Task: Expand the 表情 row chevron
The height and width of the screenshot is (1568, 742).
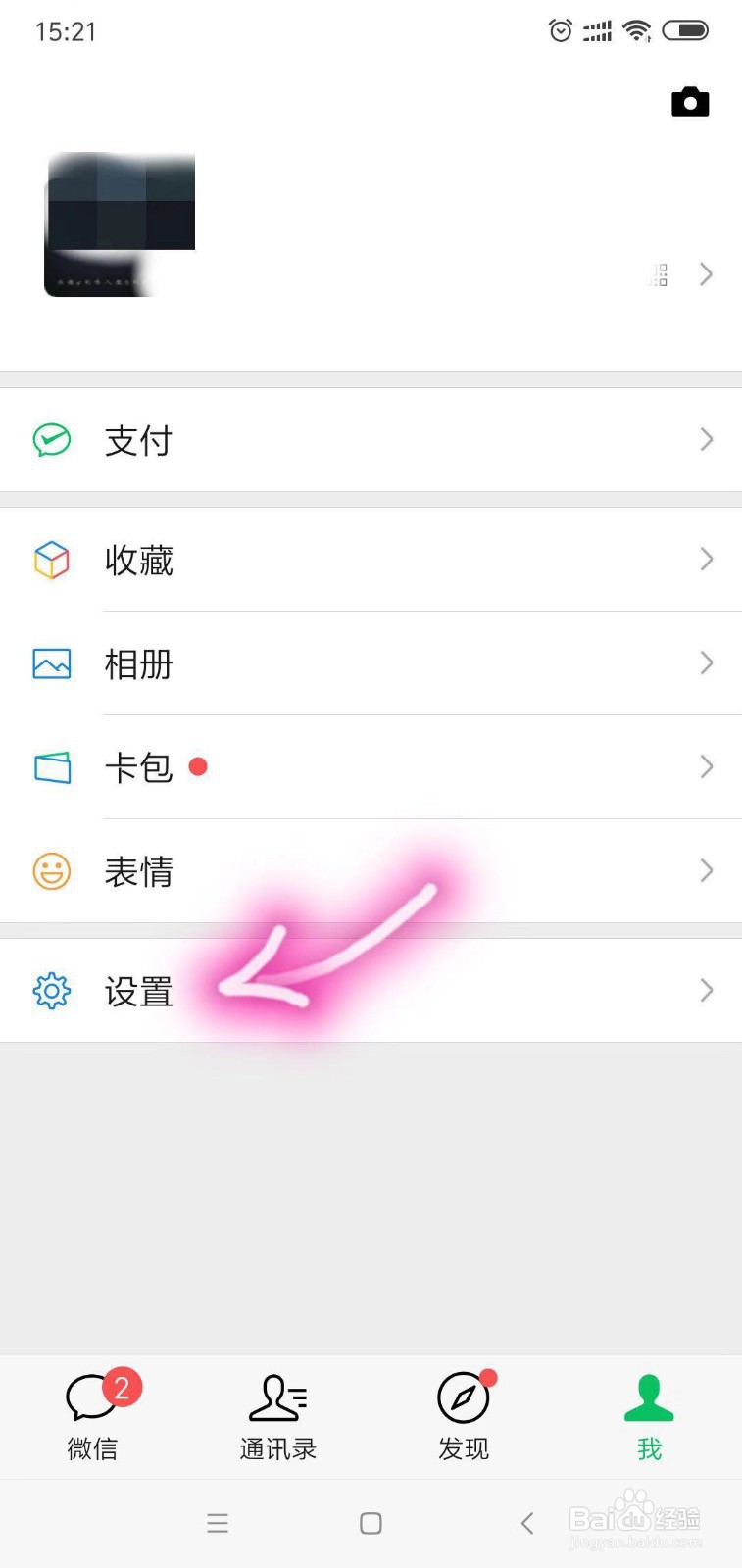Action: pyautogui.click(x=707, y=870)
